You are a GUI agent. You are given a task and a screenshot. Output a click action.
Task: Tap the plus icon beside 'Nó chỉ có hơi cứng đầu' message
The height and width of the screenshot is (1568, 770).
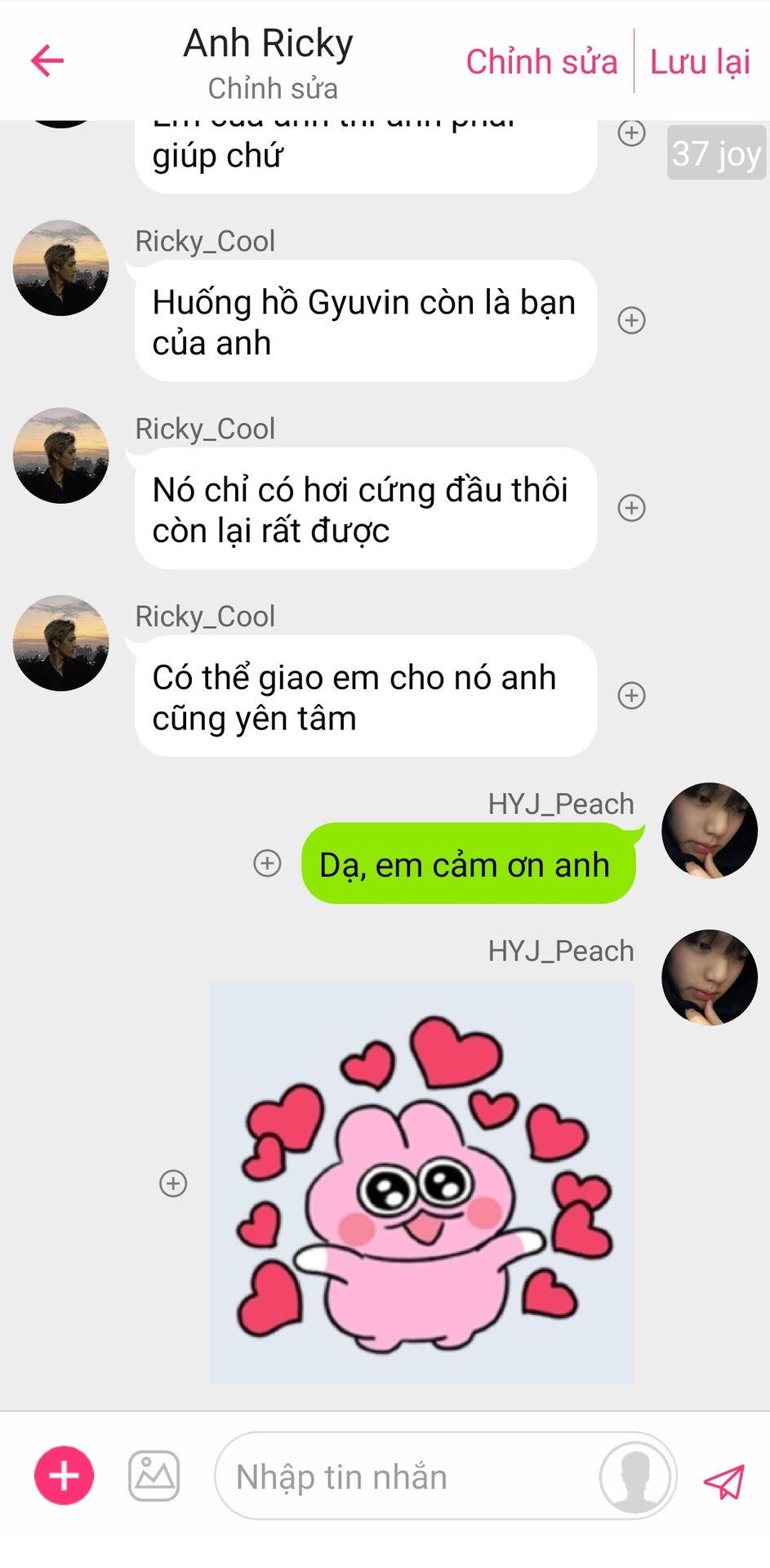(631, 508)
